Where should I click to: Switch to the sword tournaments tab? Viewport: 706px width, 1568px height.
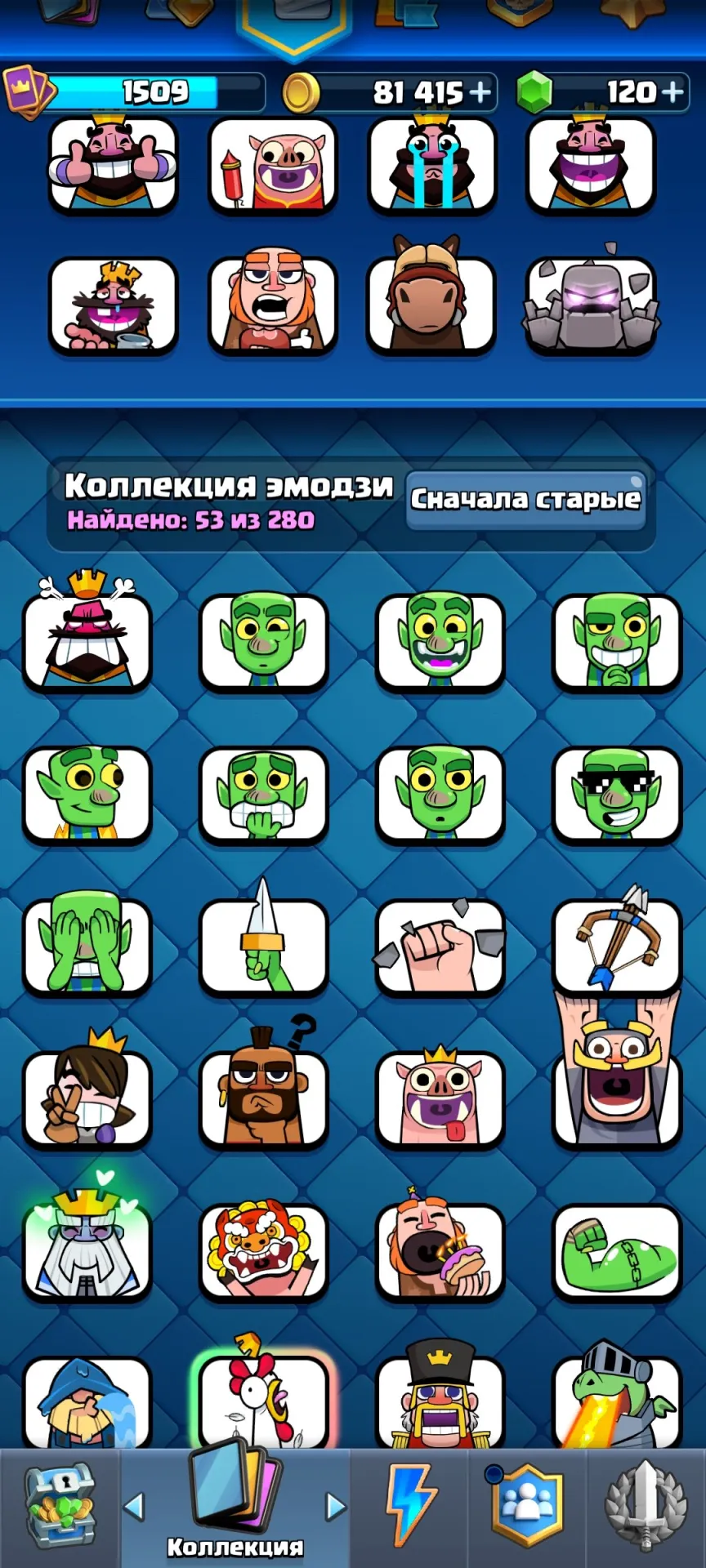point(646,1505)
